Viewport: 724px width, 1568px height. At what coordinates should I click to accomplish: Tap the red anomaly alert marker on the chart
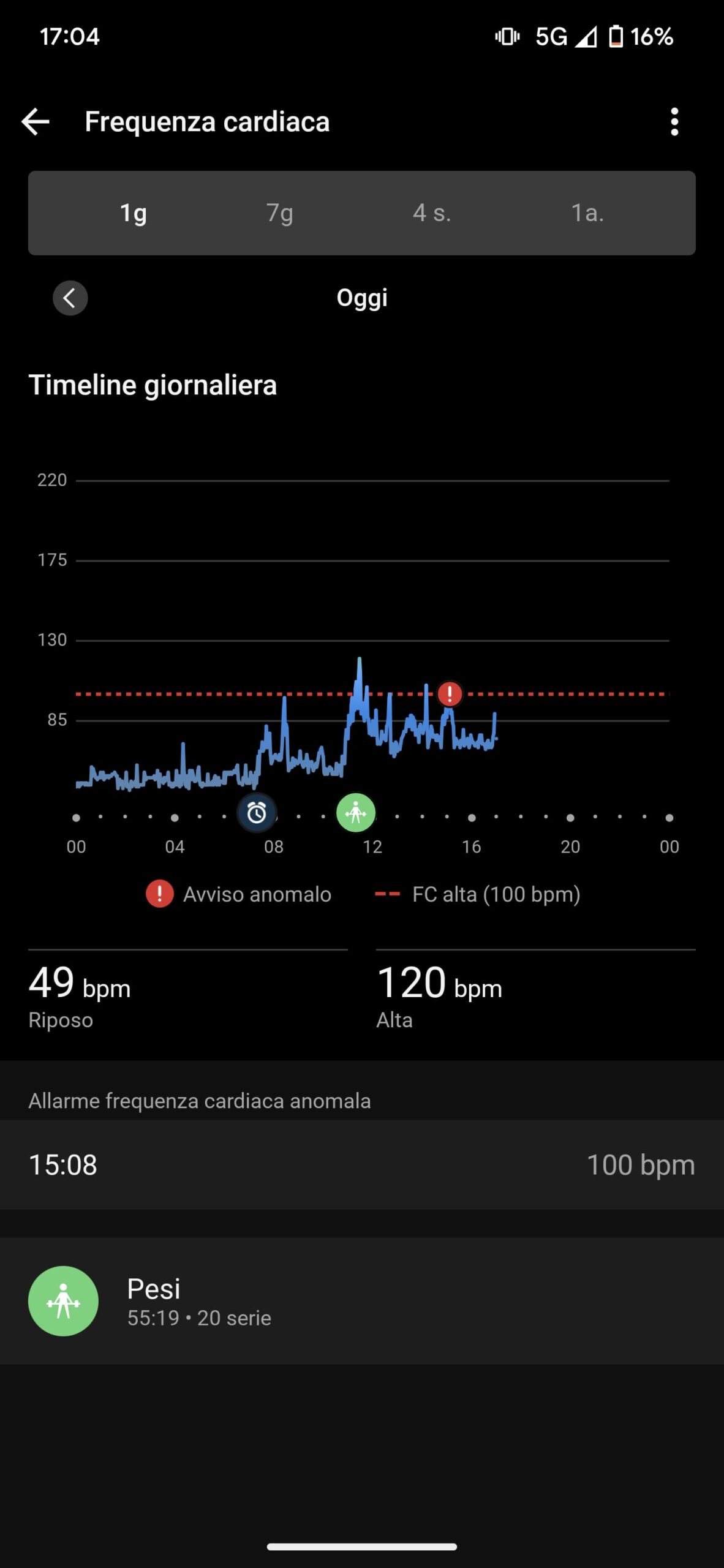[450, 694]
